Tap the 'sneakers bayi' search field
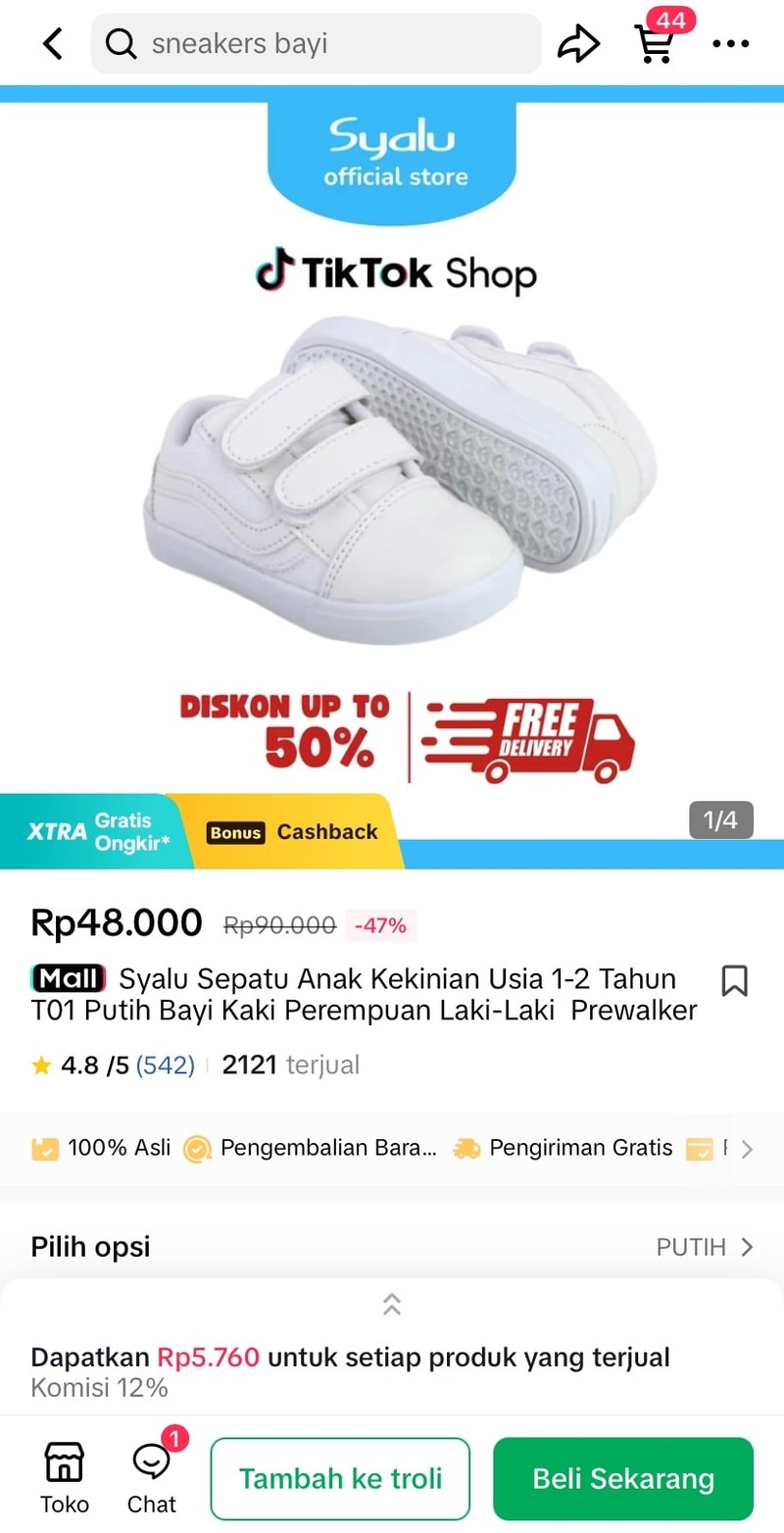 pyautogui.click(x=316, y=44)
